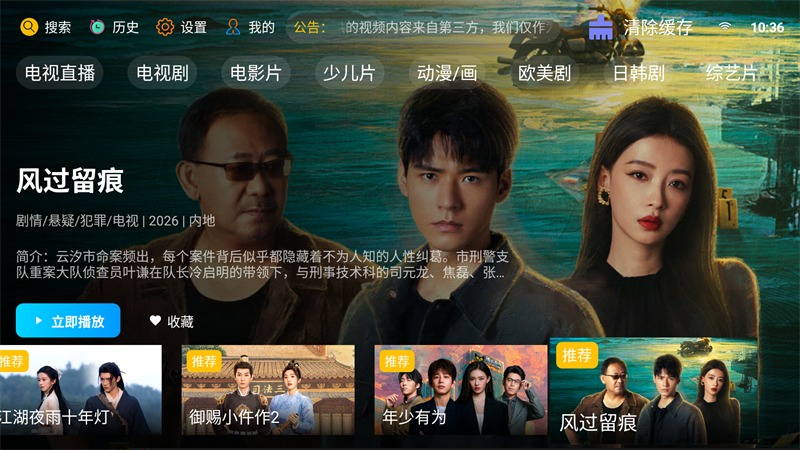Open the 电影片 category
Image resolution: width=800 pixels, height=450 pixels.
click(256, 73)
